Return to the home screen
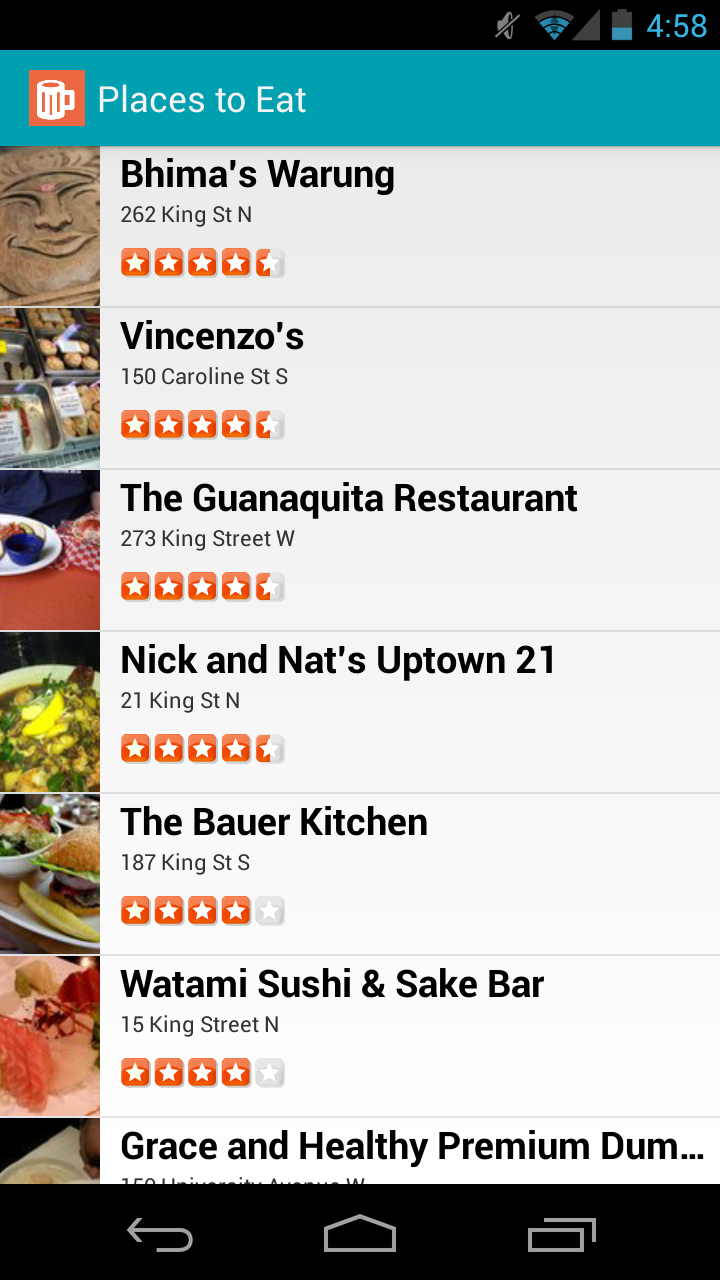The height and width of the screenshot is (1280, 720). pos(360,1234)
